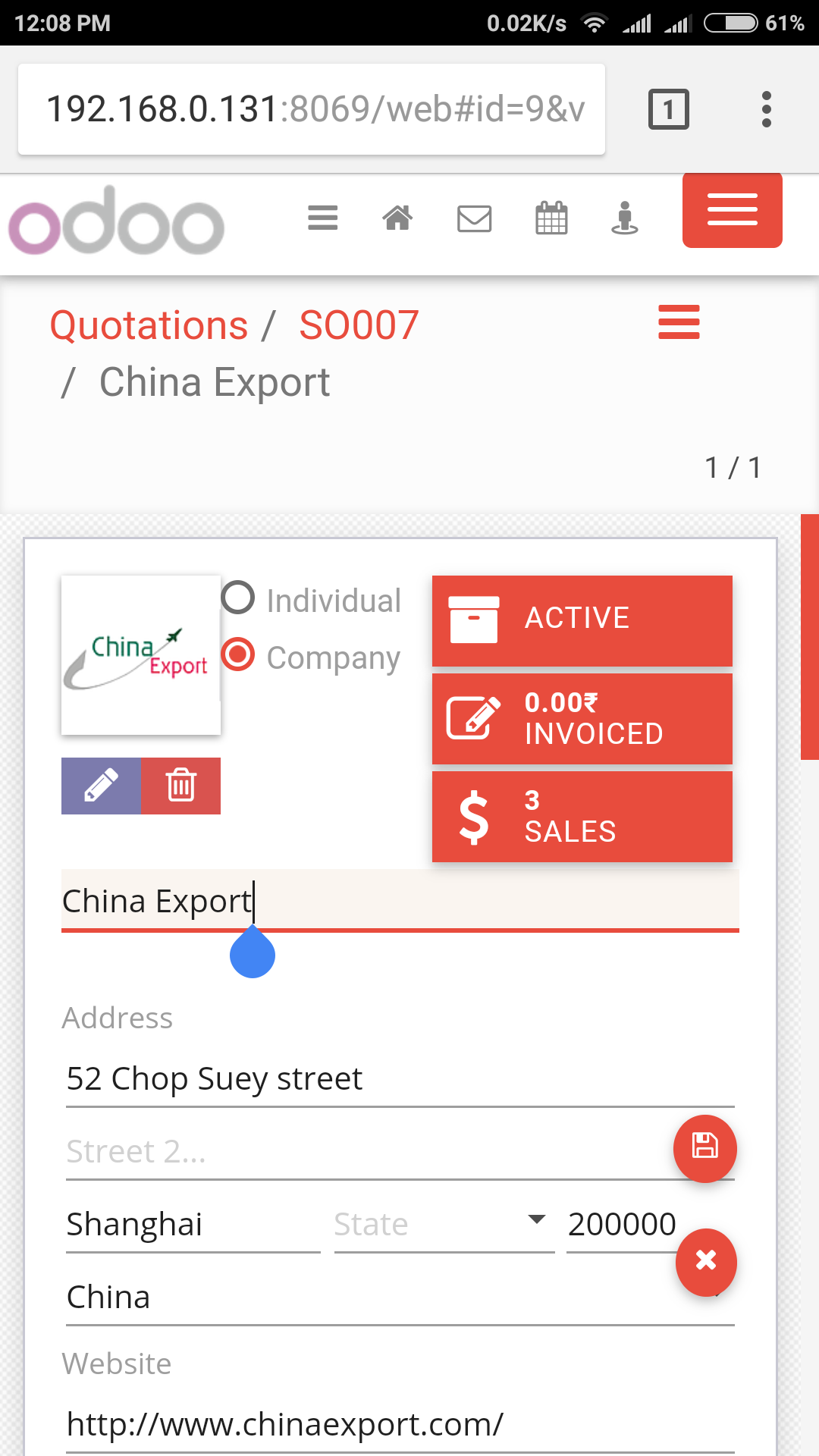Image resolution: width=819 pixels, height=1456 pixels.
Task: Open the 0.00₹ Invoiced stat button
Action: (x=582, y=718)
